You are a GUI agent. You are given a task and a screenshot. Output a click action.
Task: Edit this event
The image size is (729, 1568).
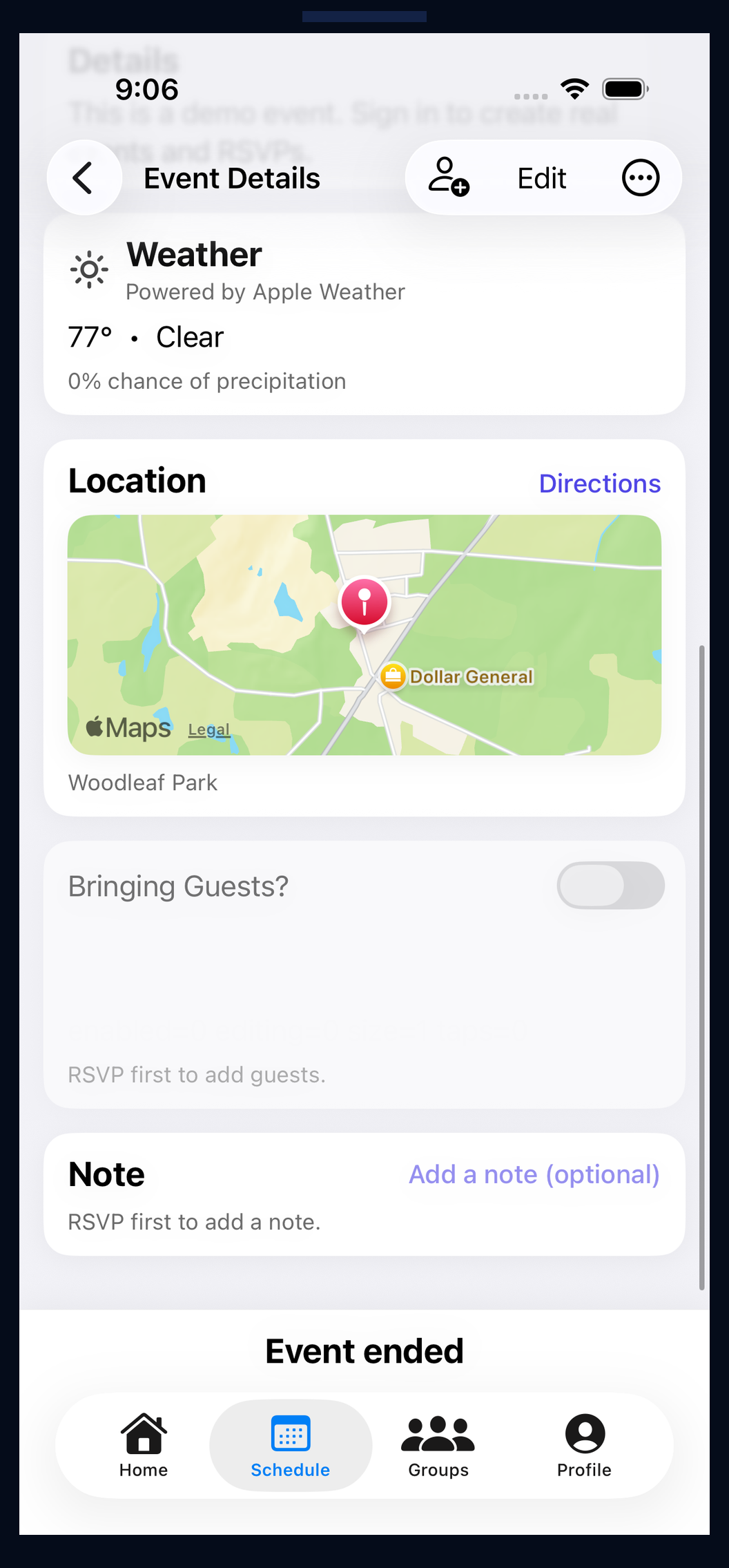point(542,178)
